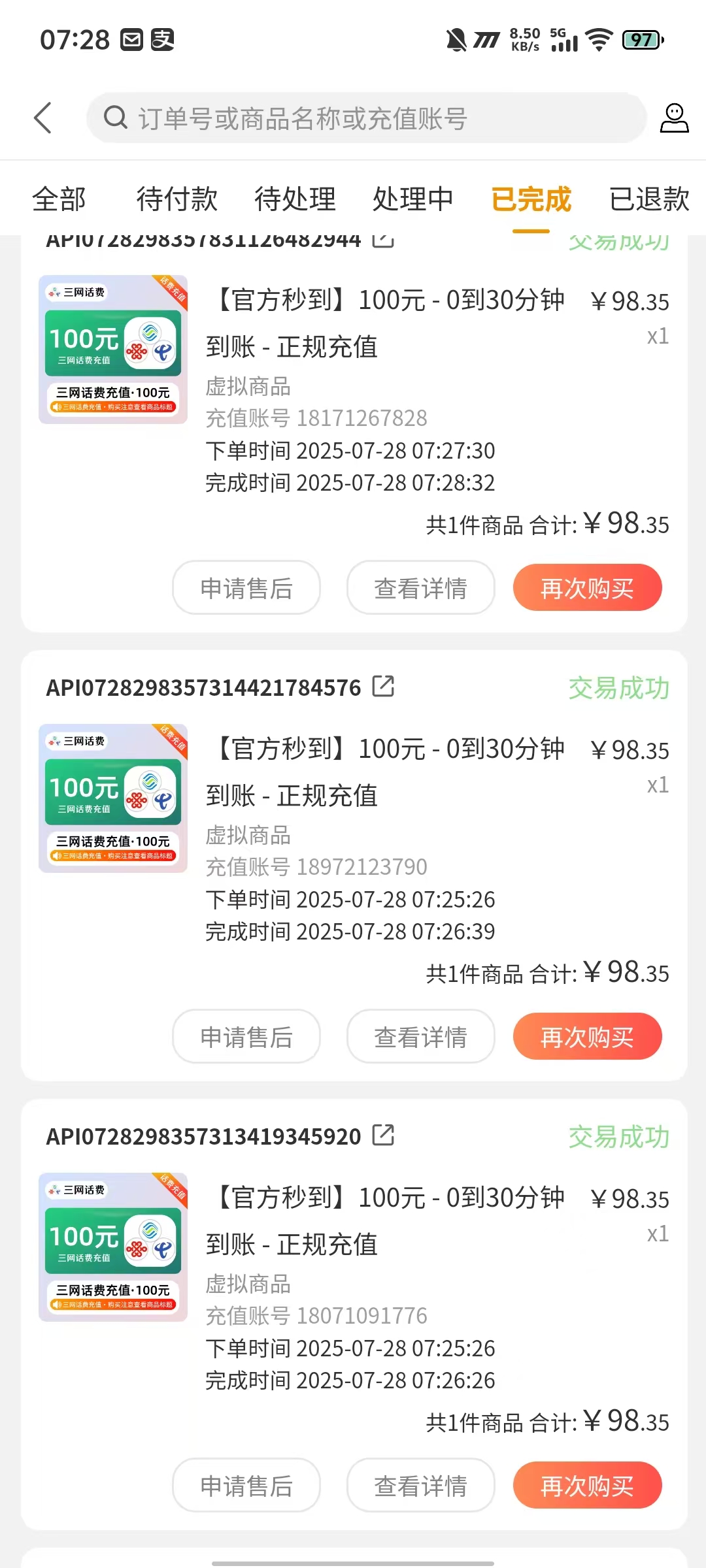This screenshot has width=706, height=1568.
Task: Switch to the 处理中 tab
Action: 412,199
